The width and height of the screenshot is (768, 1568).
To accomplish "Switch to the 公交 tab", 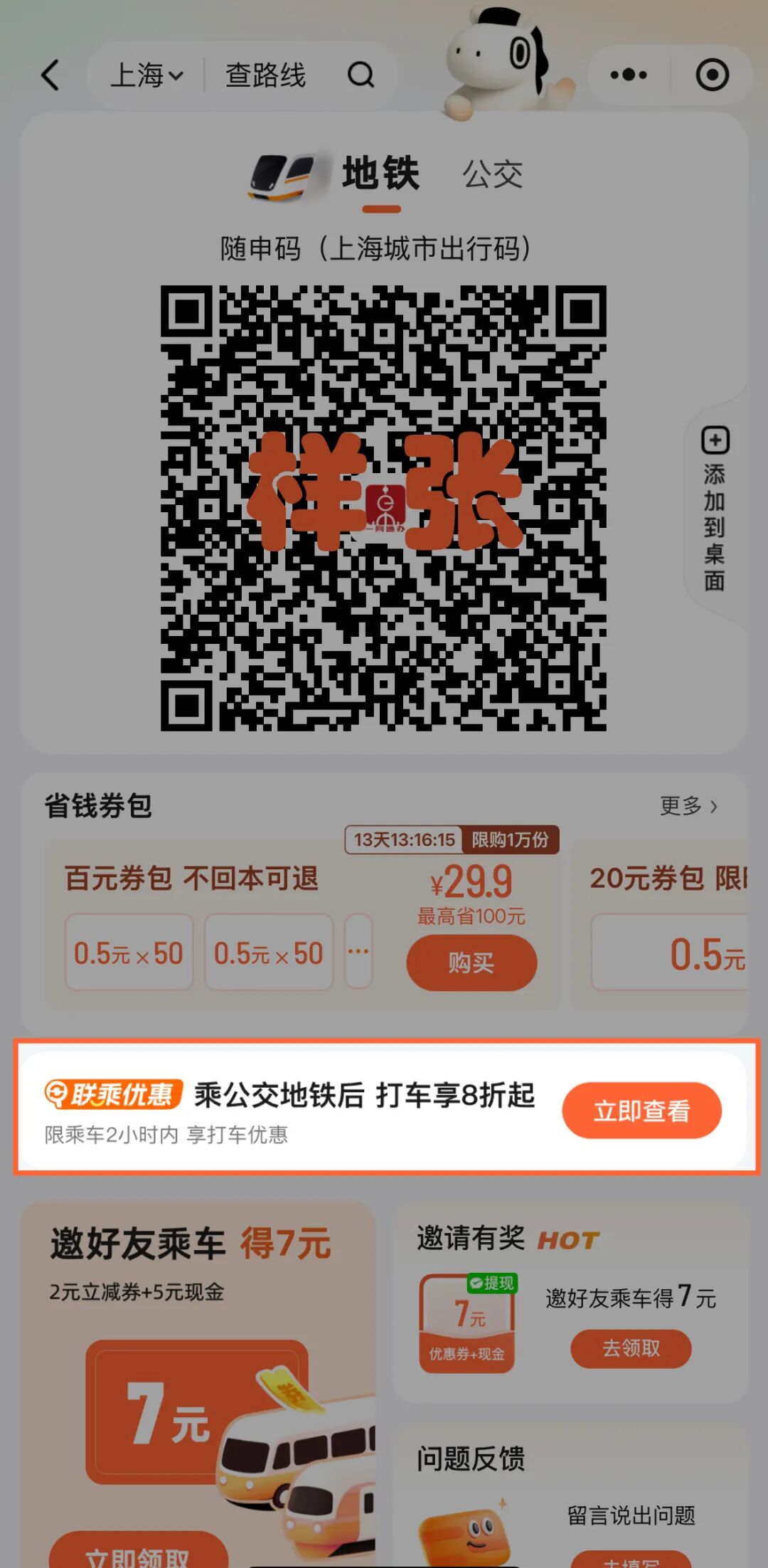I will (494, 174).
